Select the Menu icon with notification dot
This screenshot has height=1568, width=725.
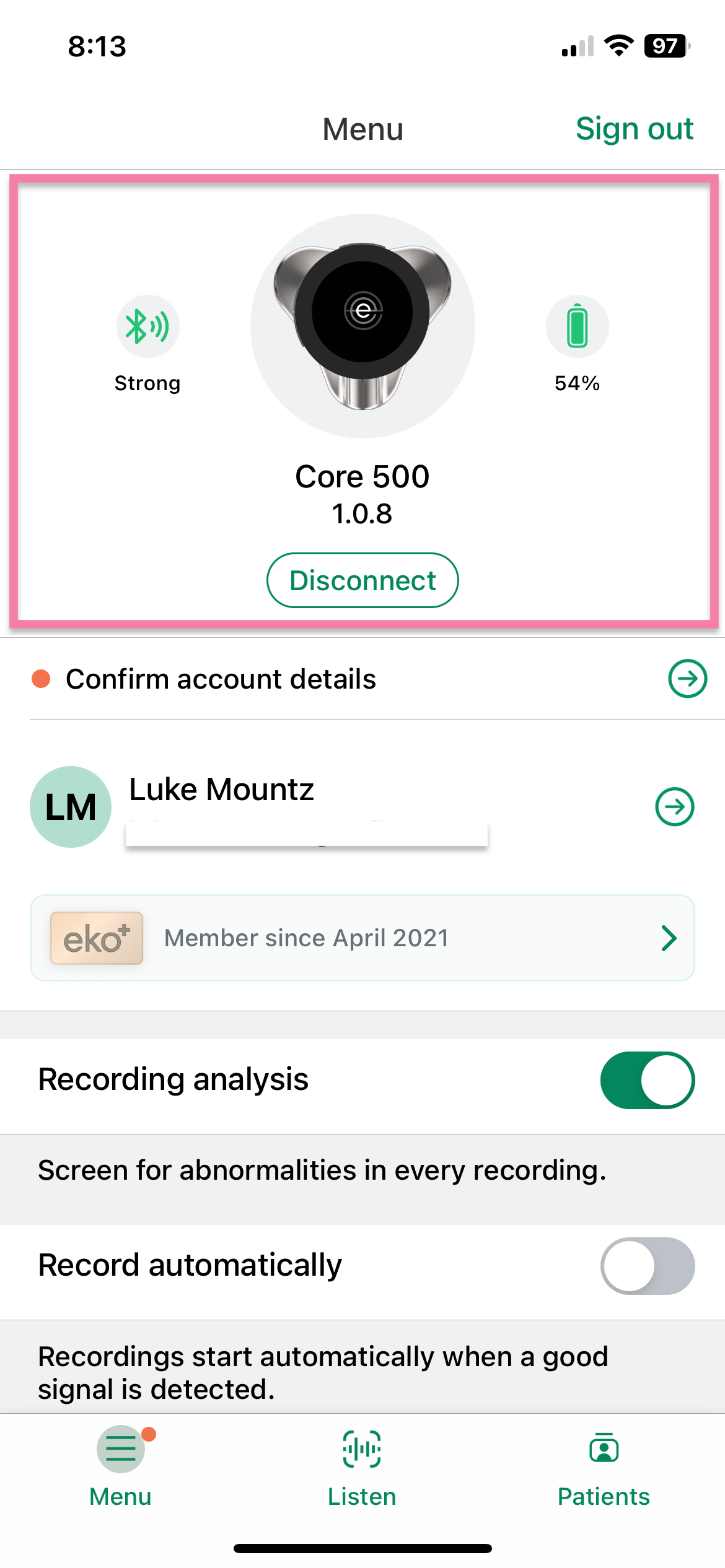pos(120,1450)
